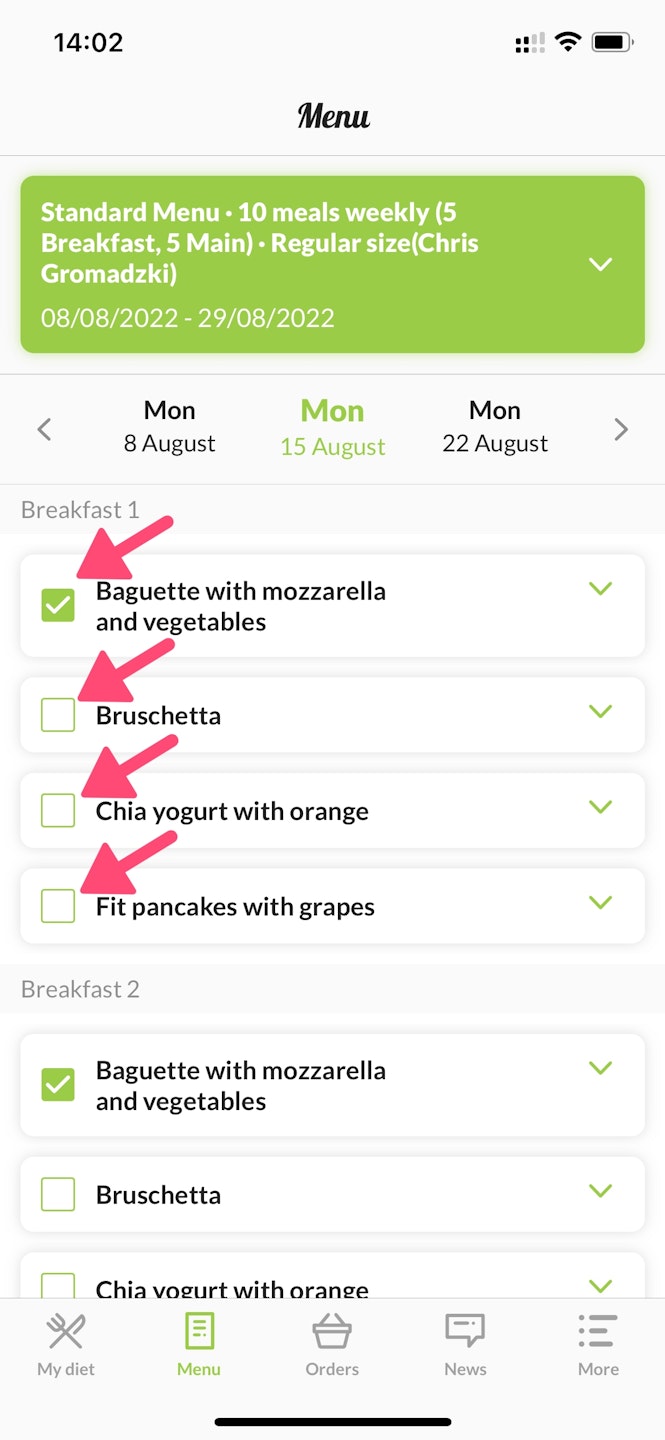Open the More tab
The image size is (665, 1440).
tap(598, 1345)
